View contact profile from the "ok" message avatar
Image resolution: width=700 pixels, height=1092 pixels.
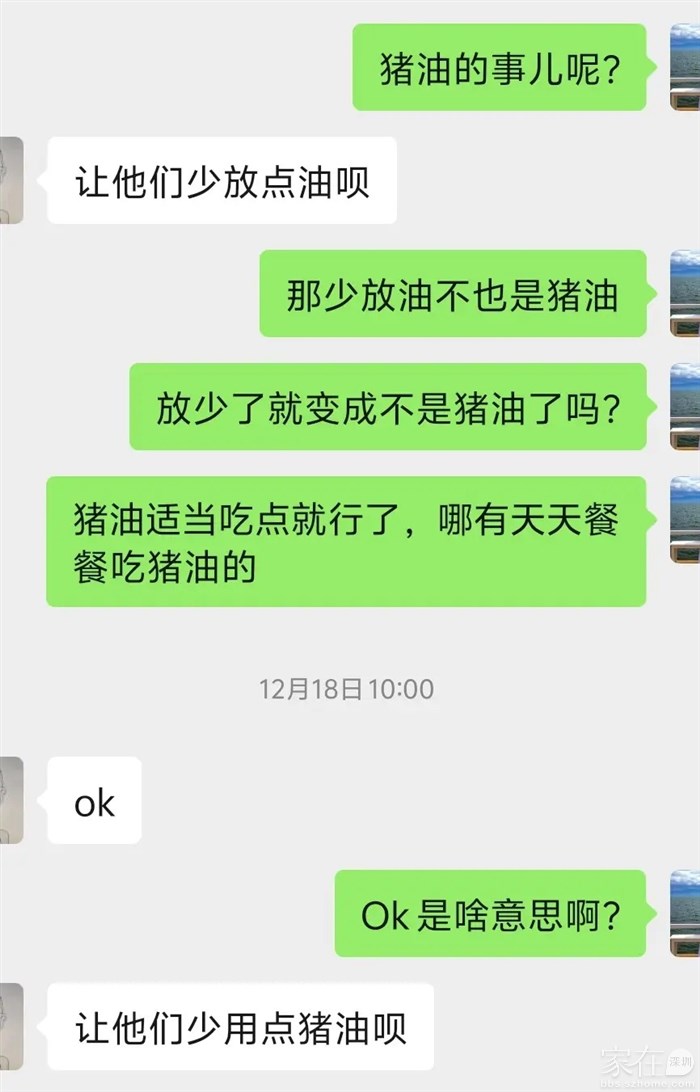pos(11,800)
